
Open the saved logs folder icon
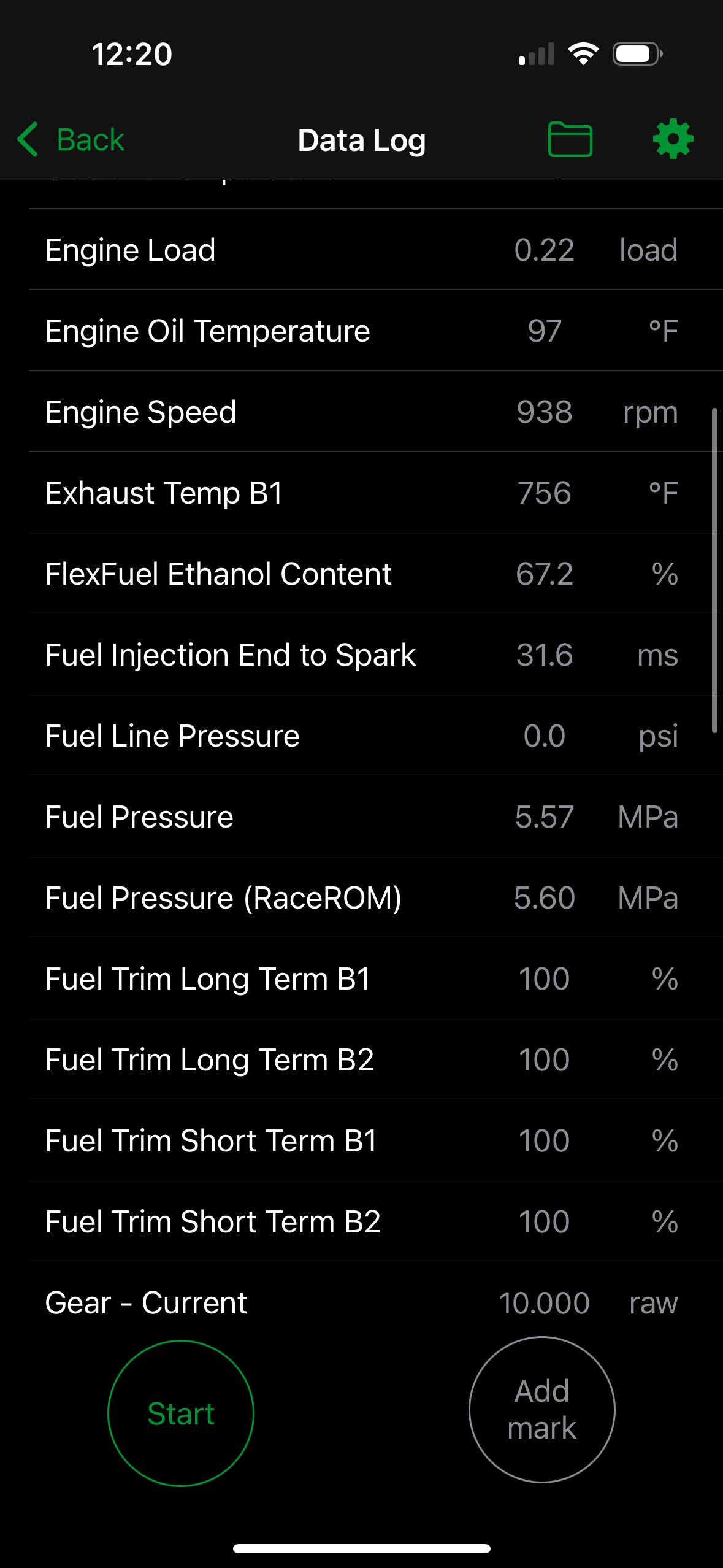570,139
